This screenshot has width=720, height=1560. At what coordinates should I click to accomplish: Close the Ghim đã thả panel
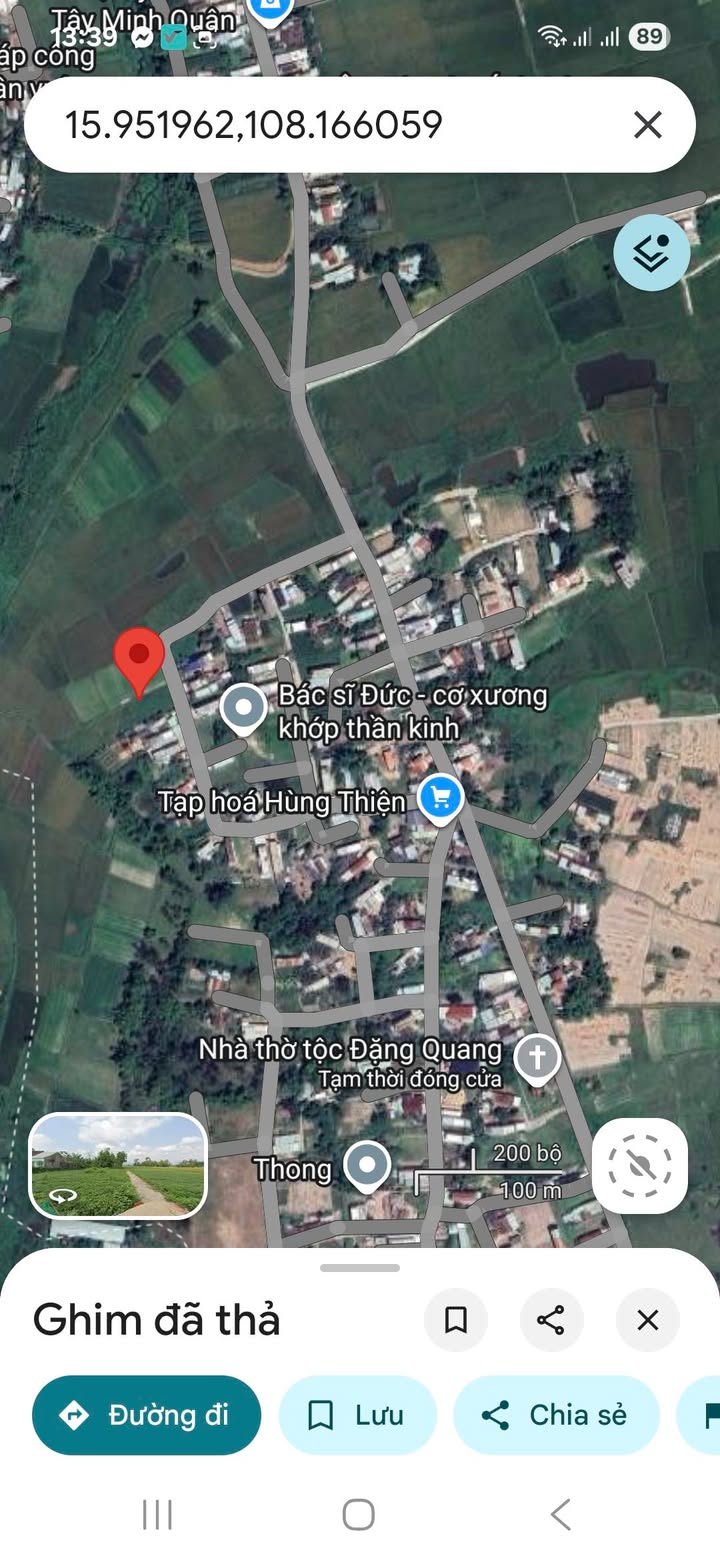pyautogui.click(x=648, y=1320)
